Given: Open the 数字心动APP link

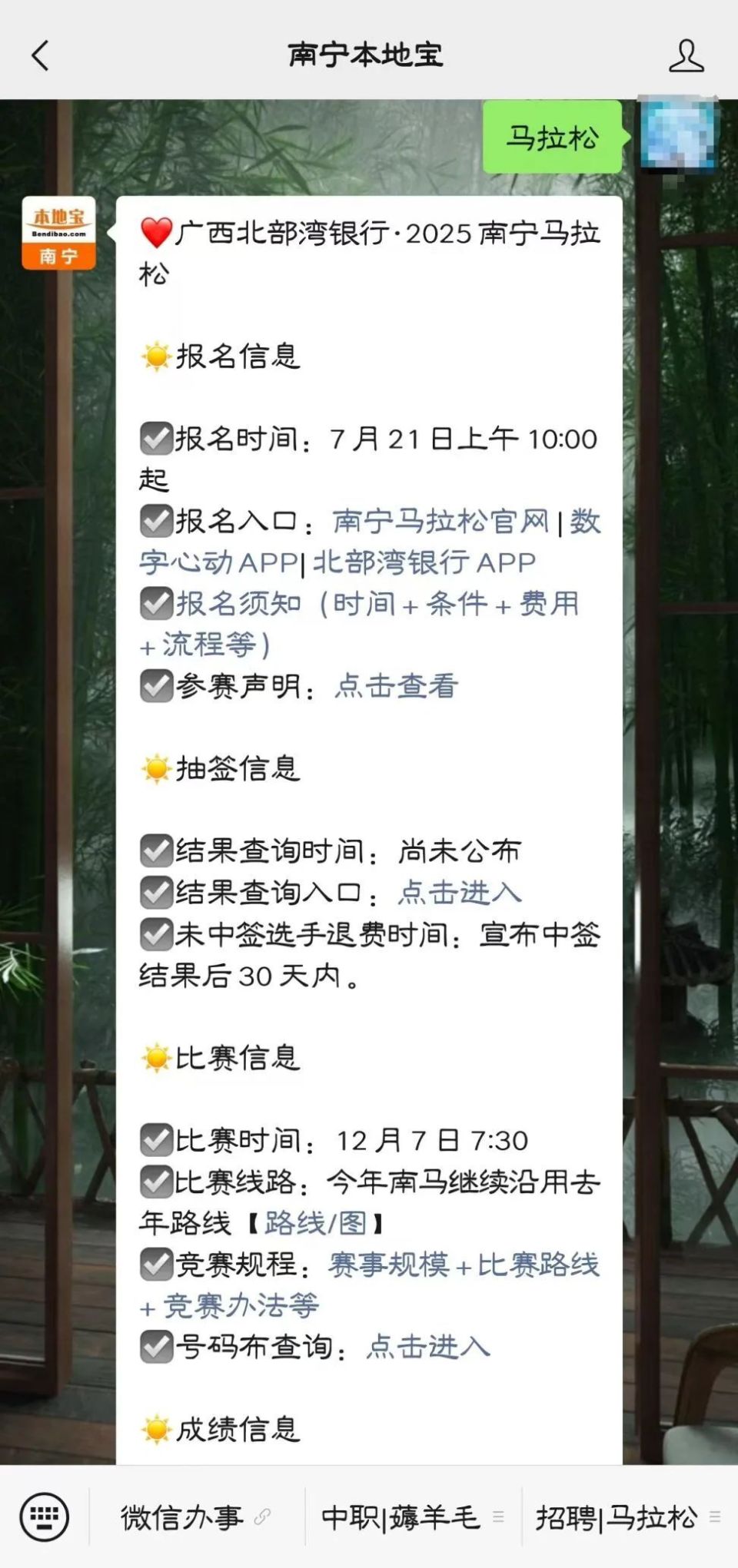Looking at the screenshot, I should click(x=219, y=562).
